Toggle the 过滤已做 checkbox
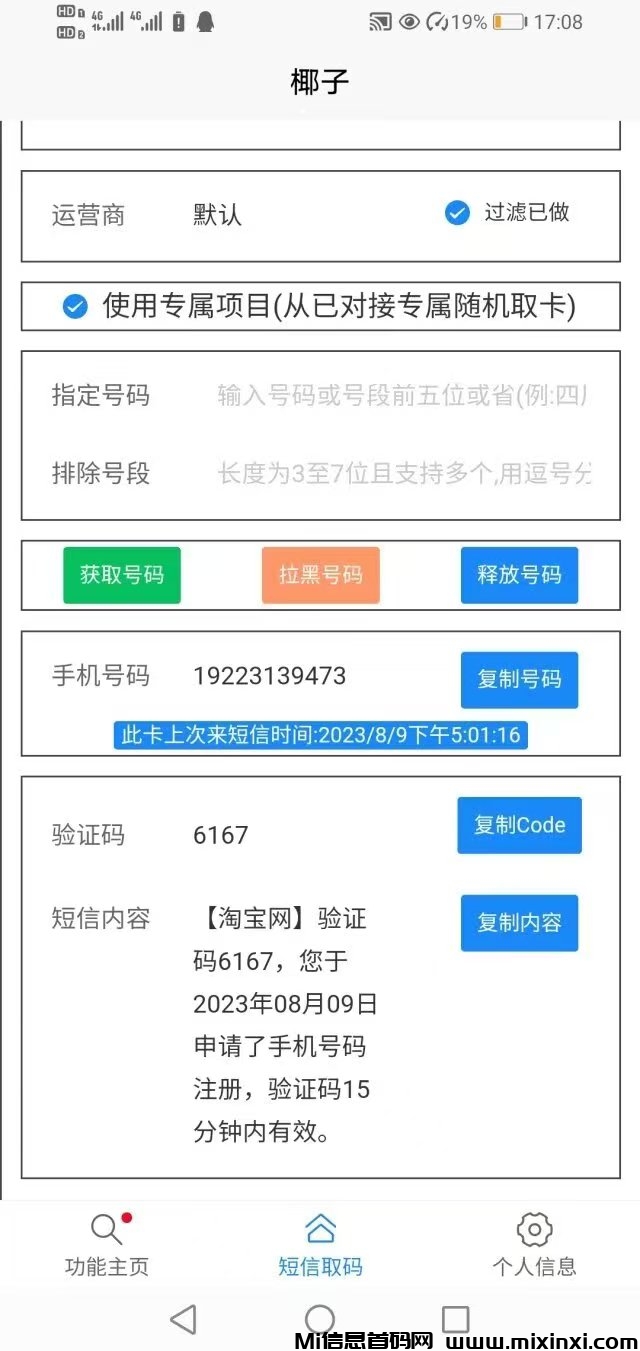 [x=457, y=213]
